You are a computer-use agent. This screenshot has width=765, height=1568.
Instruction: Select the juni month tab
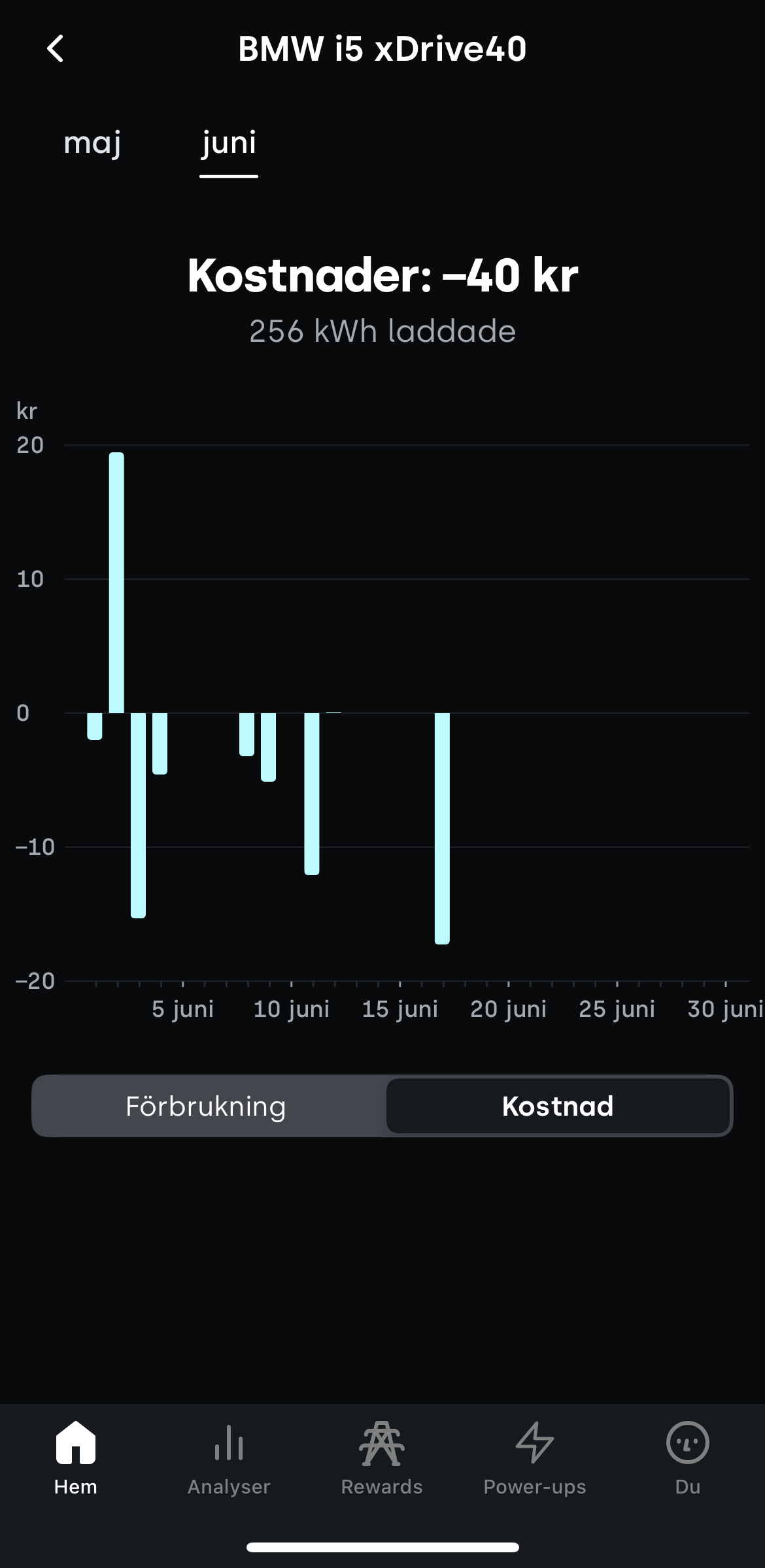point(229,143)
